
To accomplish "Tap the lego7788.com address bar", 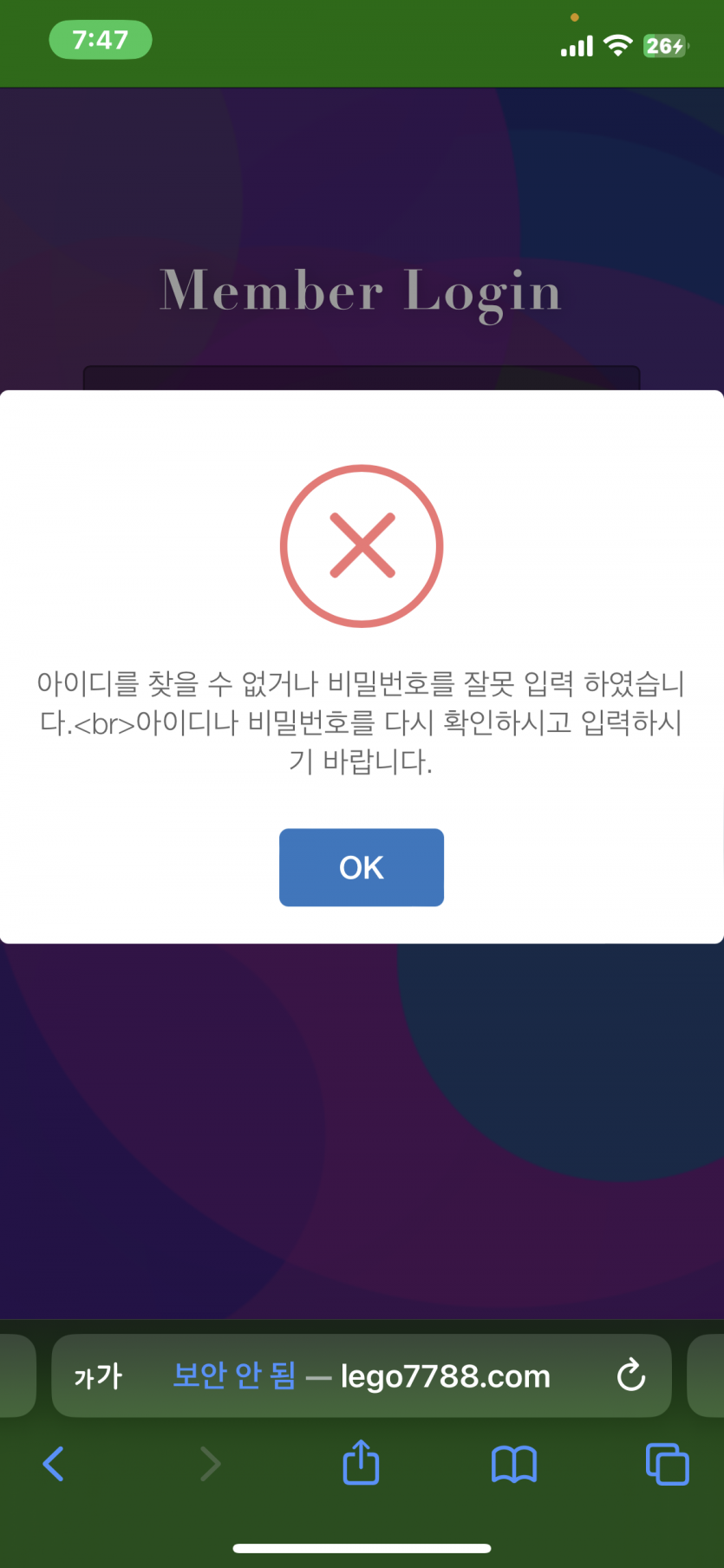I will coord(362,1375).
